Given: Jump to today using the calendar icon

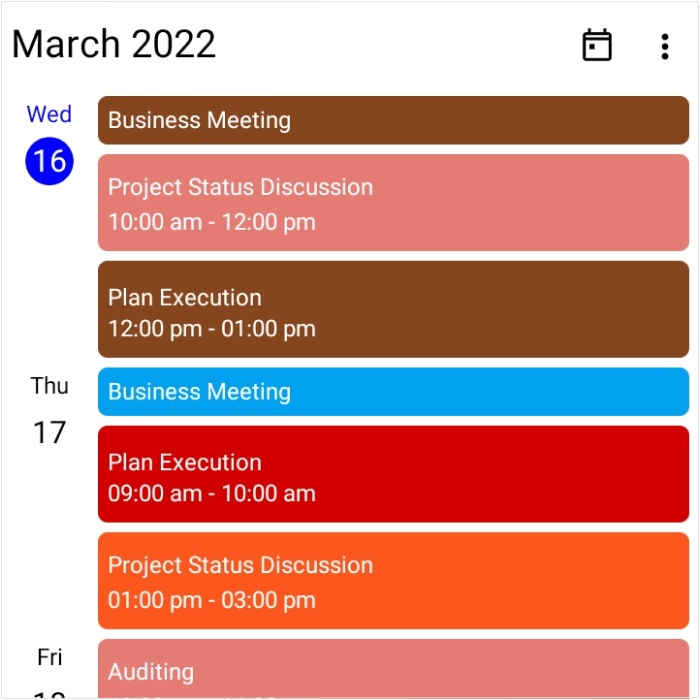Looking at the screenshot, I should 597,45.
